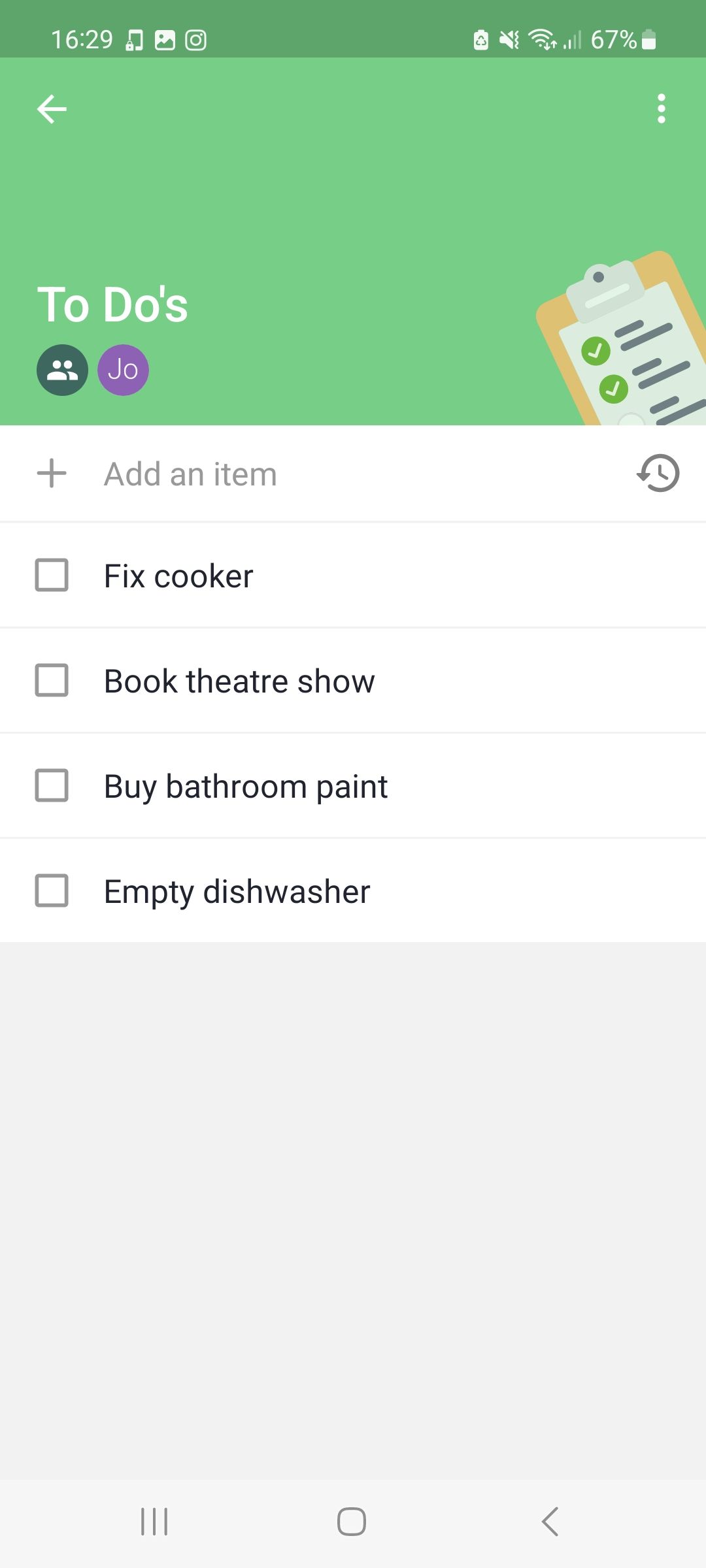The width and height of the screenshot is (706, 1568).
Task: Check off the Fix cooker task
Action: (52, 575)
